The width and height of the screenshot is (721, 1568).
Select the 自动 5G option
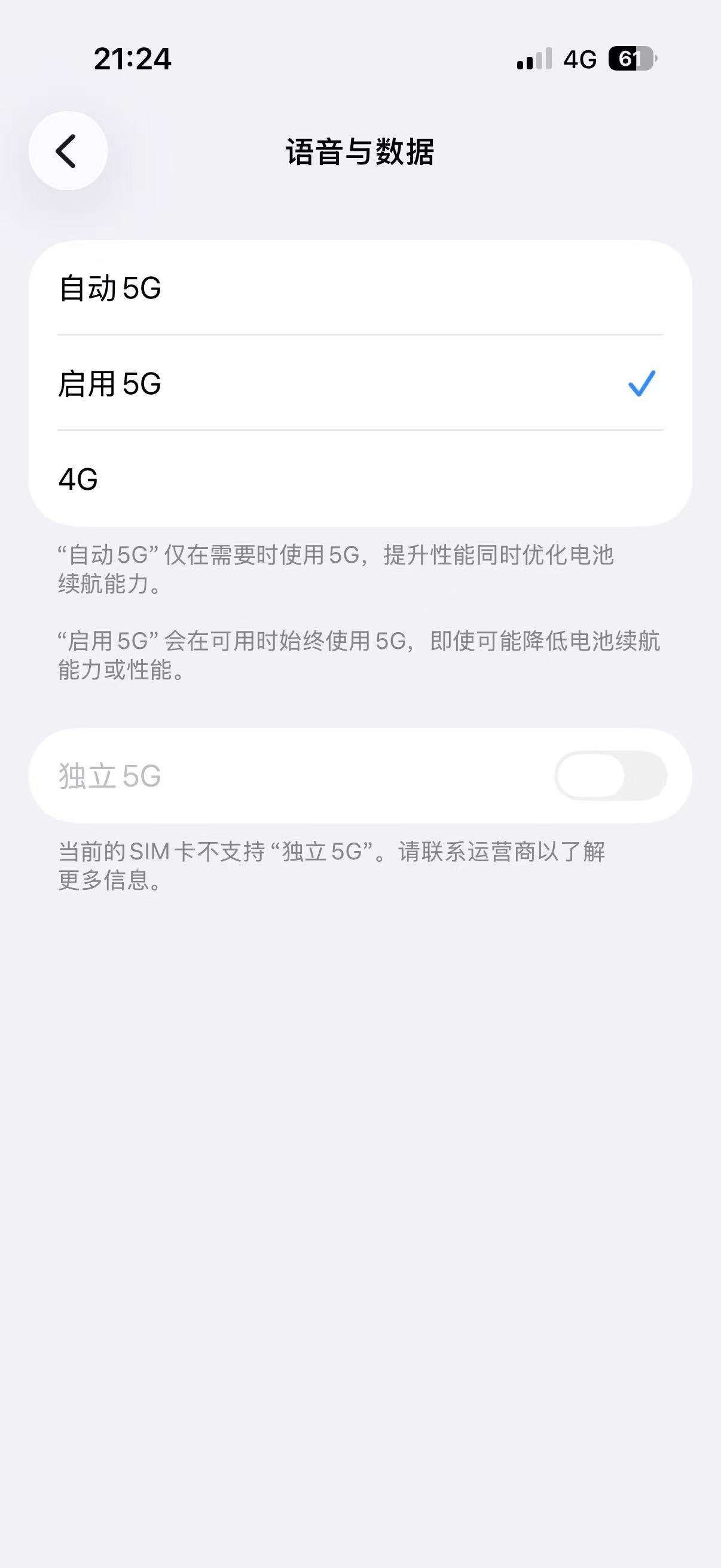pyautogui.click(x=359, y=288)
